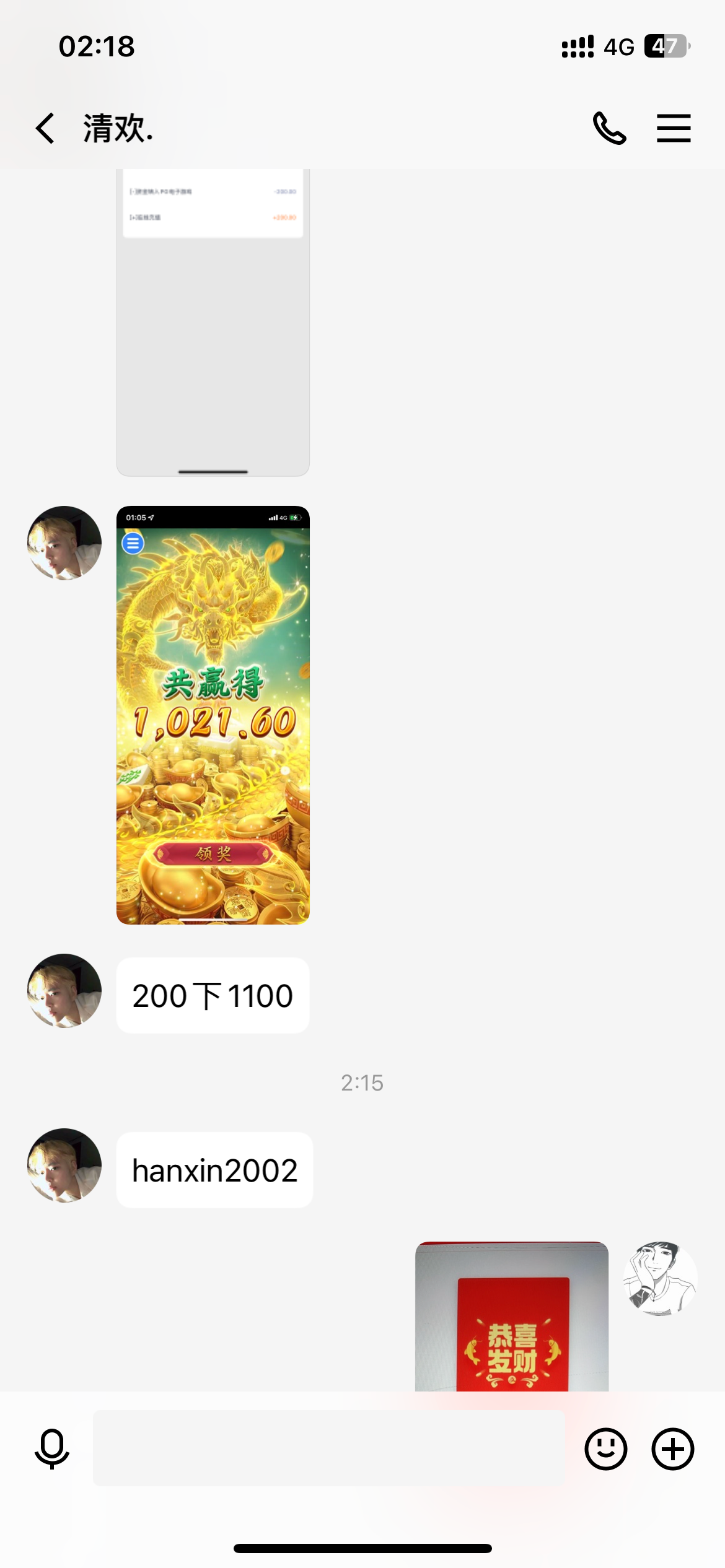Open the golden dragon 1,021.60 image
The height and width of the screenshot is (1568, 725).
coord(213,715)
